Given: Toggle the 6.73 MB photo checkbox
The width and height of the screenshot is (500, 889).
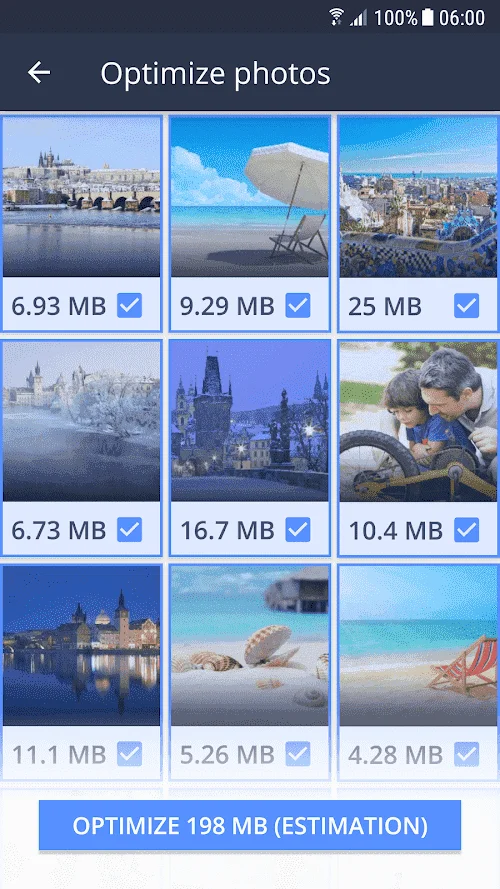Looking at the screenshot, I should pos(130,530).
